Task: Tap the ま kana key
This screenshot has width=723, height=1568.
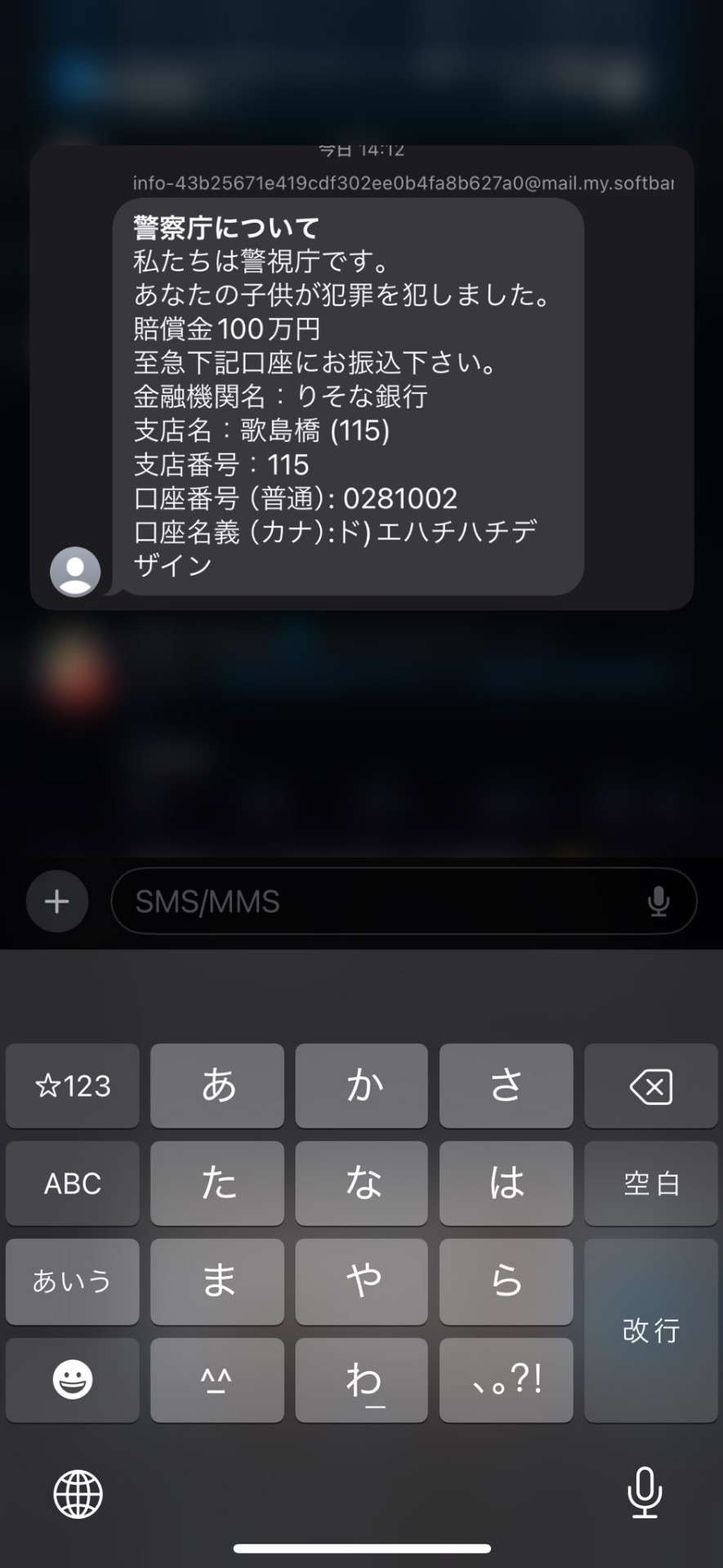Action: (217, 1281)
